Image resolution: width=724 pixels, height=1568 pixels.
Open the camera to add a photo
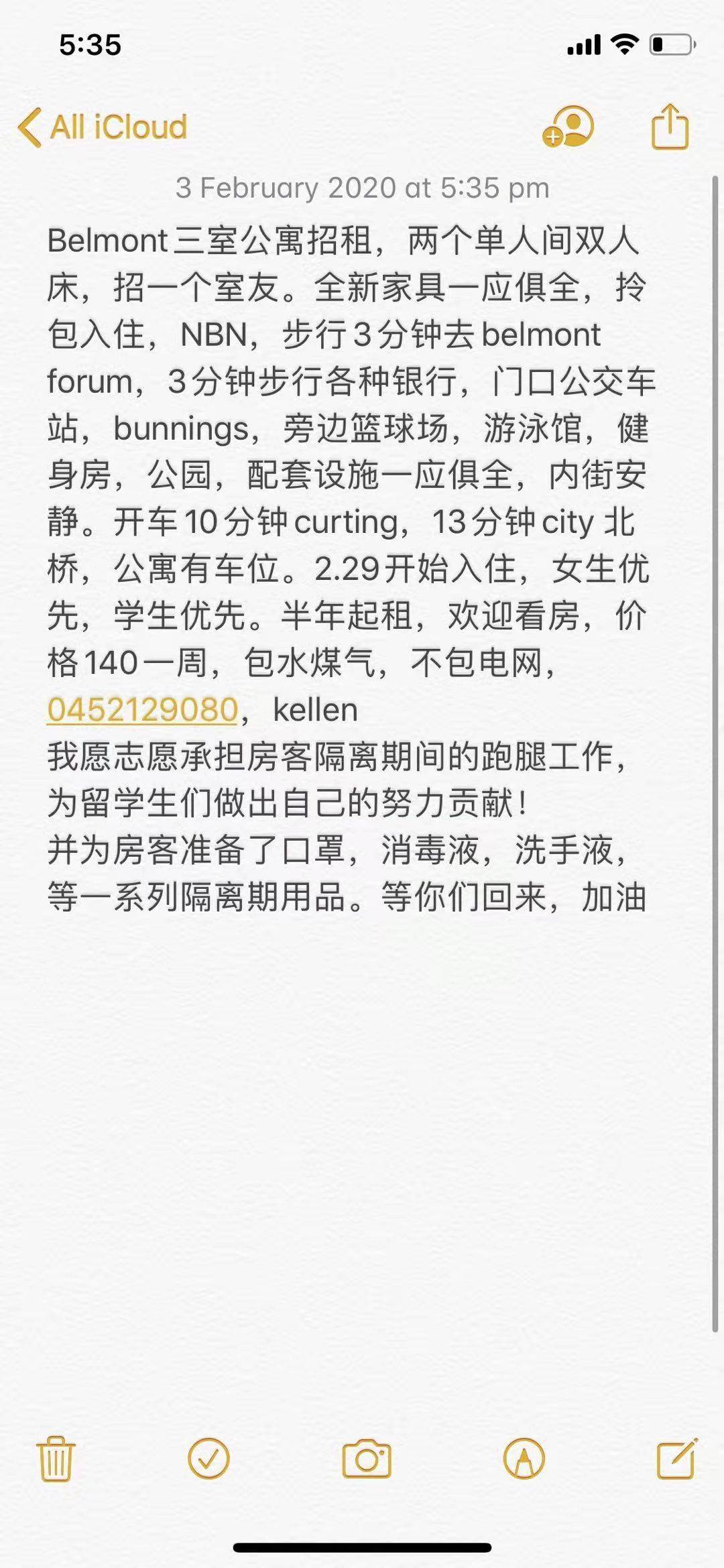coord(367,1459)
